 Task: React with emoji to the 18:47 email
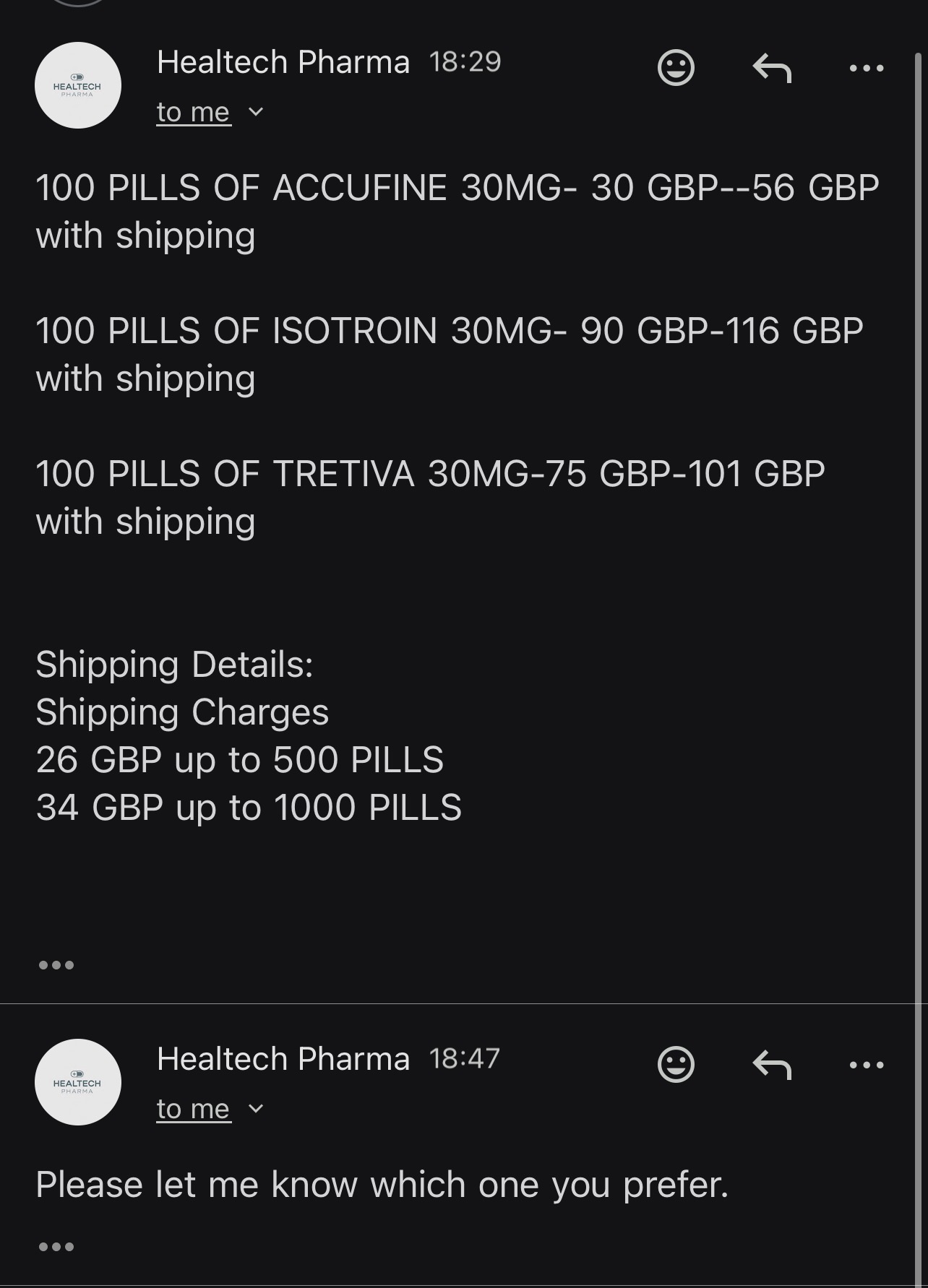click(676, 1064)
